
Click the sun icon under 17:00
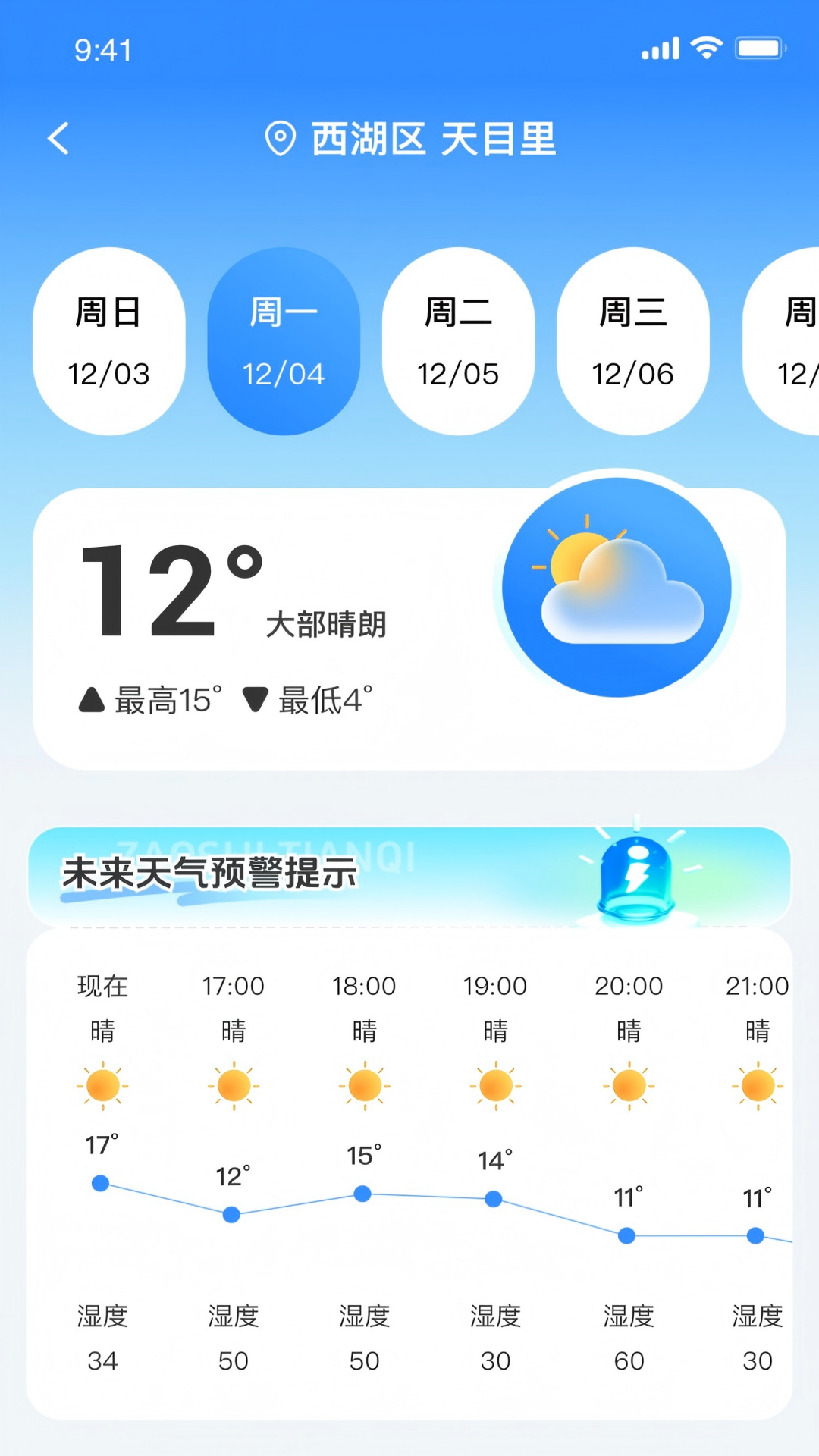click(x=234, y=1086)
